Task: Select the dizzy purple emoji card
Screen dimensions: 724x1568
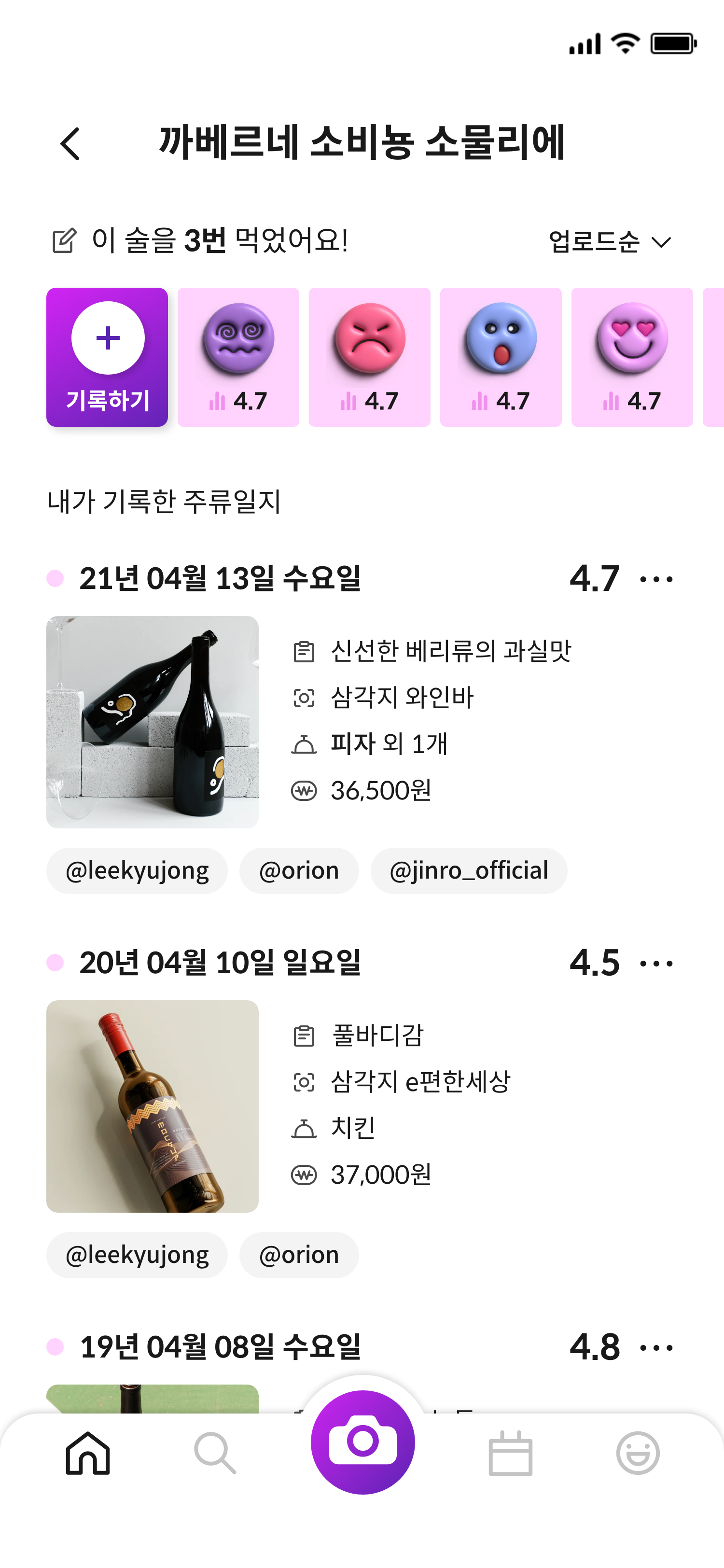Action: pyautogui.click(x=238, y=357)
